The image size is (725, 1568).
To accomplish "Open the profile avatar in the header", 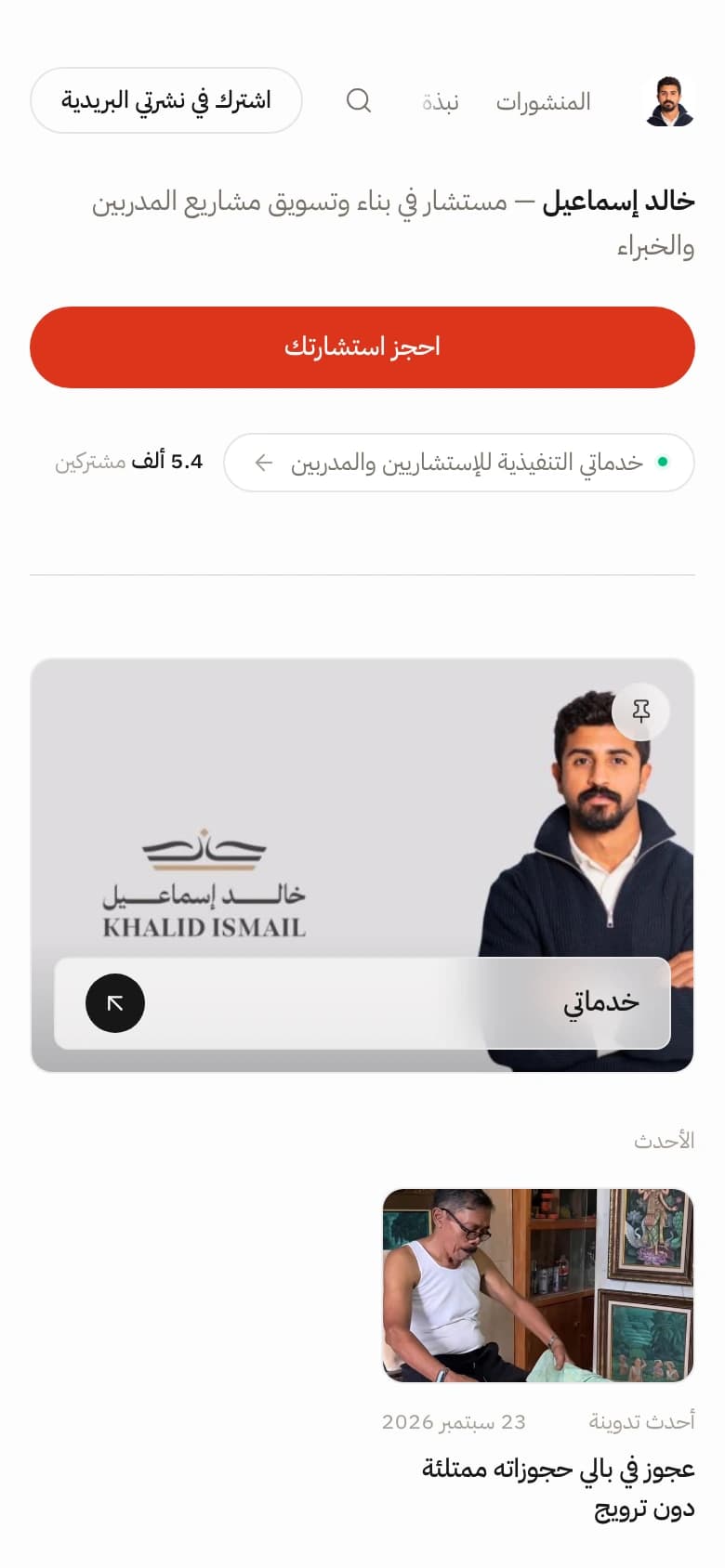I will coord(670,100).
